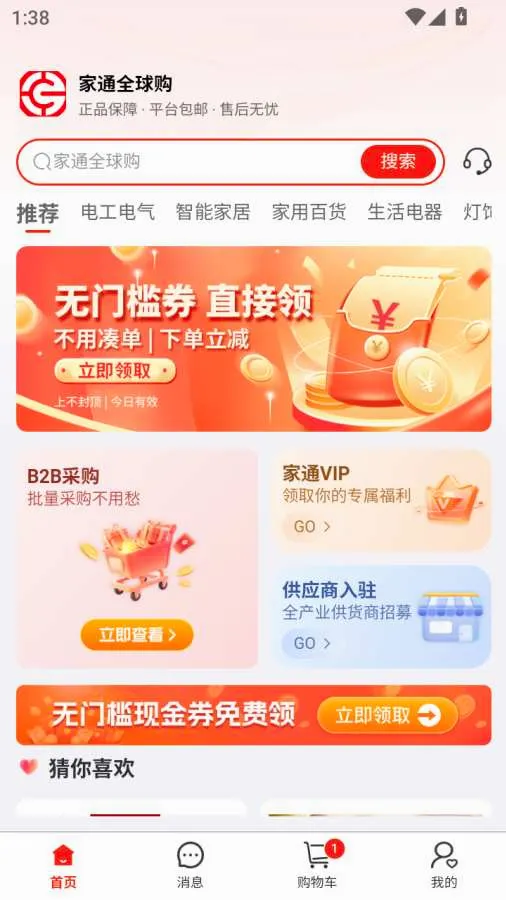Tap 立即领取 on the 无门槛现金券 banner
The height and width of the screenshot is (900, 506).
388,715
